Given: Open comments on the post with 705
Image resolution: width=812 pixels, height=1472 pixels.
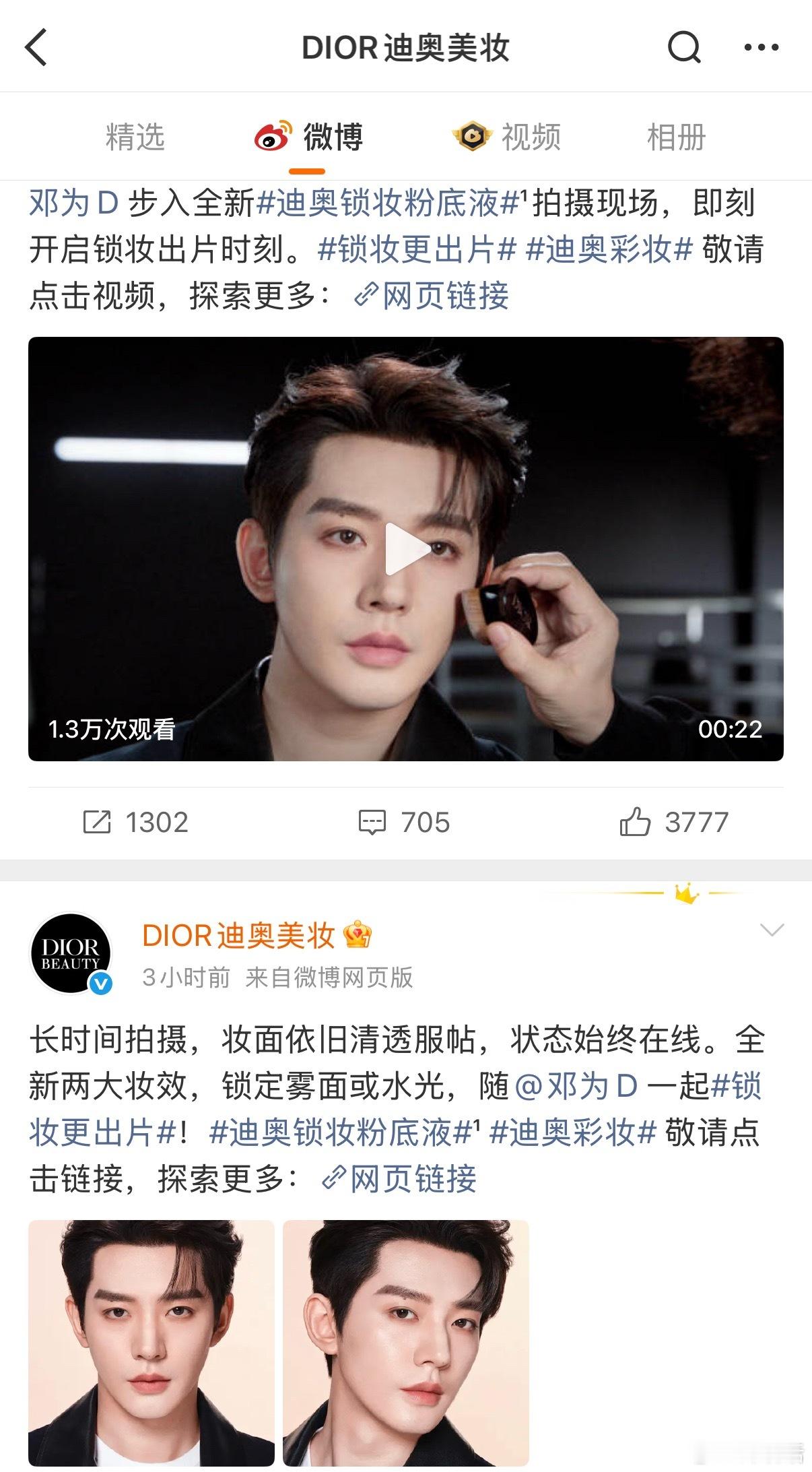Looking at the screenshot, I should pyautogui.click(x=404, y=822).
